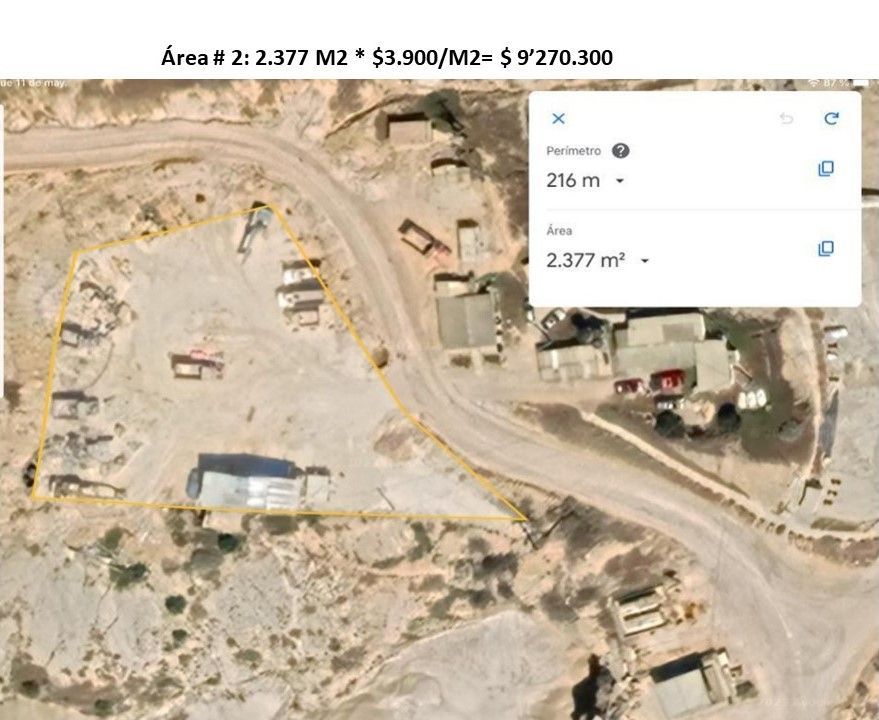Undo the last measurement point
The image size is (879, 720).
[x=787, y=118]
